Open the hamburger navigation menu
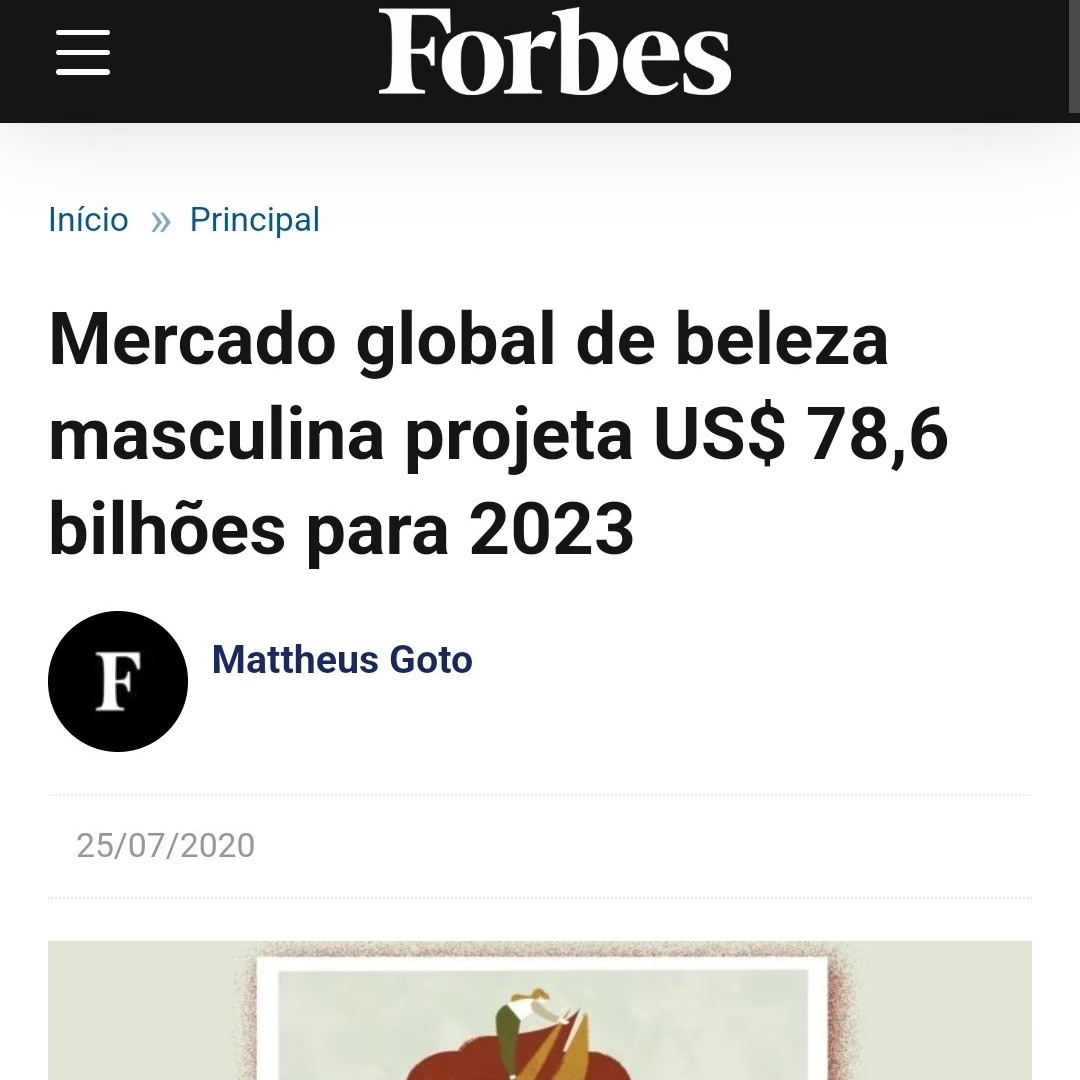This screenshot has height=1080, width=1080. click(x=83, y=52)
